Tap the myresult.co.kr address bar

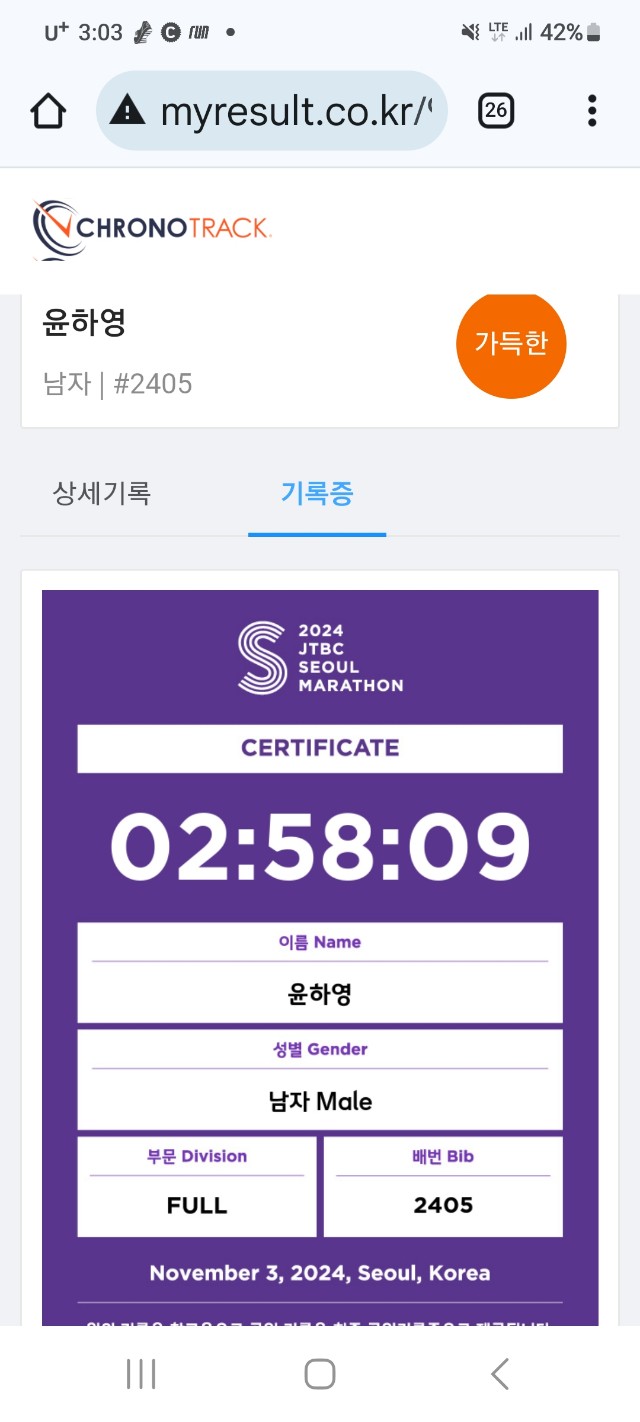(x=272, y=111)
